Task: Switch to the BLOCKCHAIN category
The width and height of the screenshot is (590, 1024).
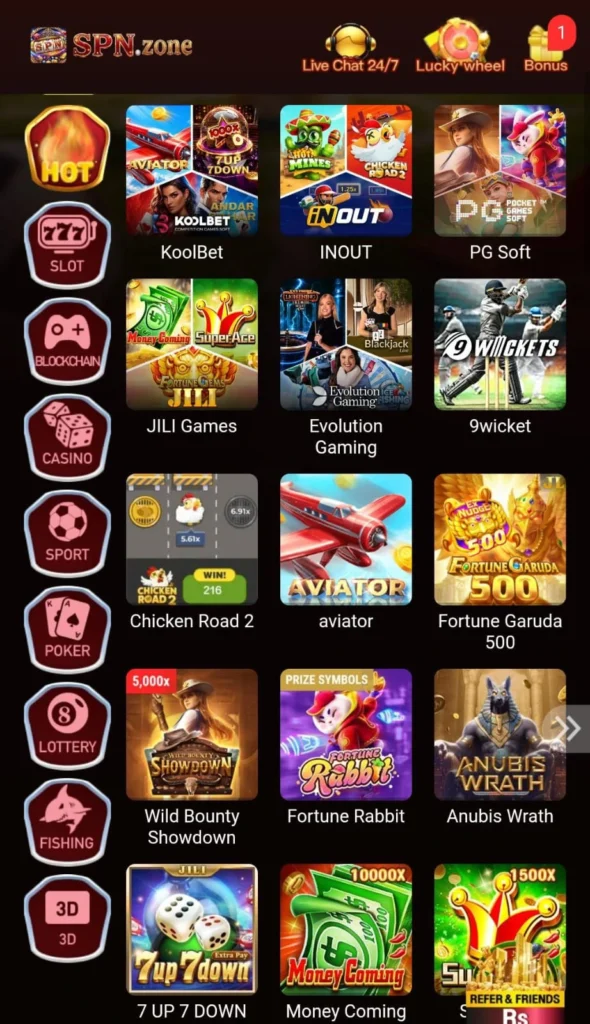Action: point(67,342)
